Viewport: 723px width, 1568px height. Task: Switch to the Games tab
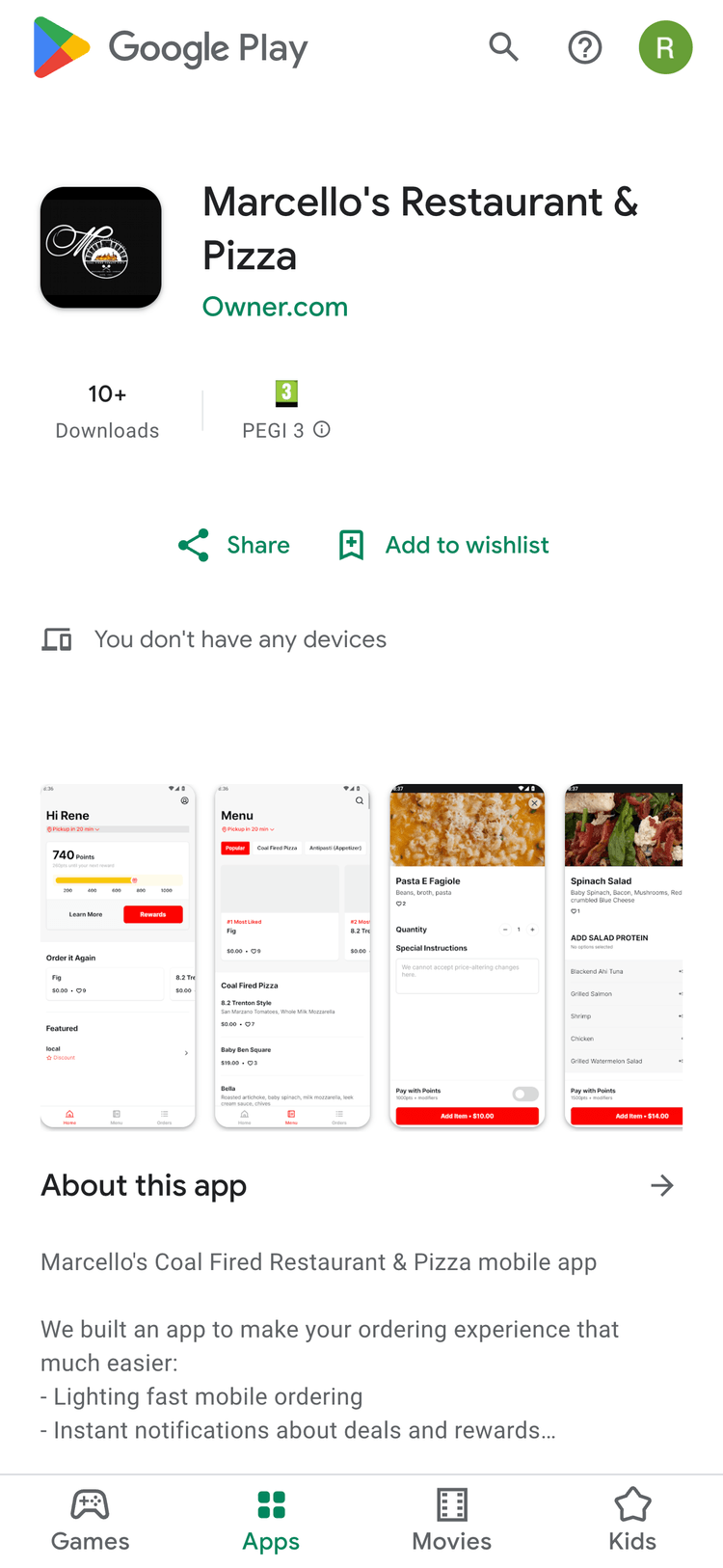91,1520
